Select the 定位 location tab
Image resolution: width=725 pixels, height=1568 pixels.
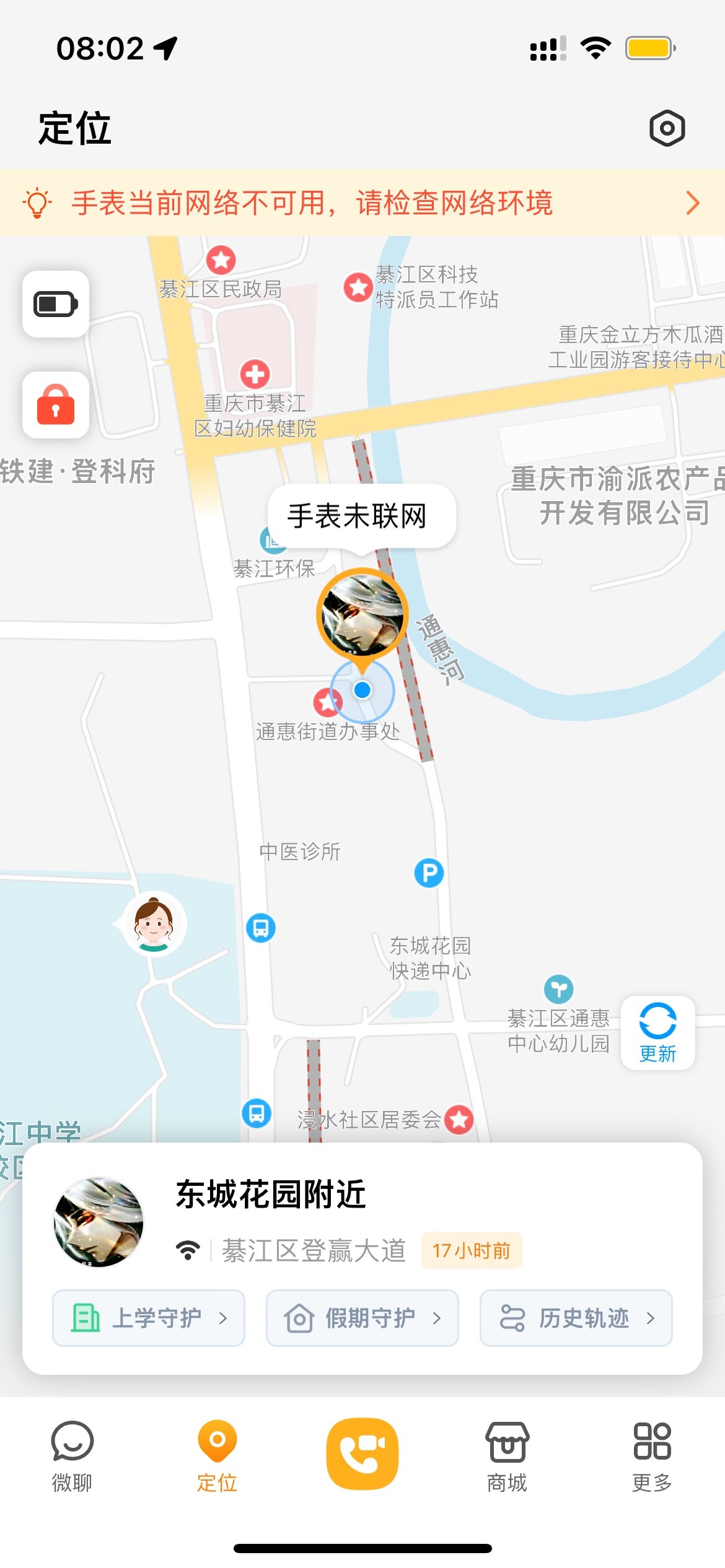pyautogui.click(x=217, y=1455)
